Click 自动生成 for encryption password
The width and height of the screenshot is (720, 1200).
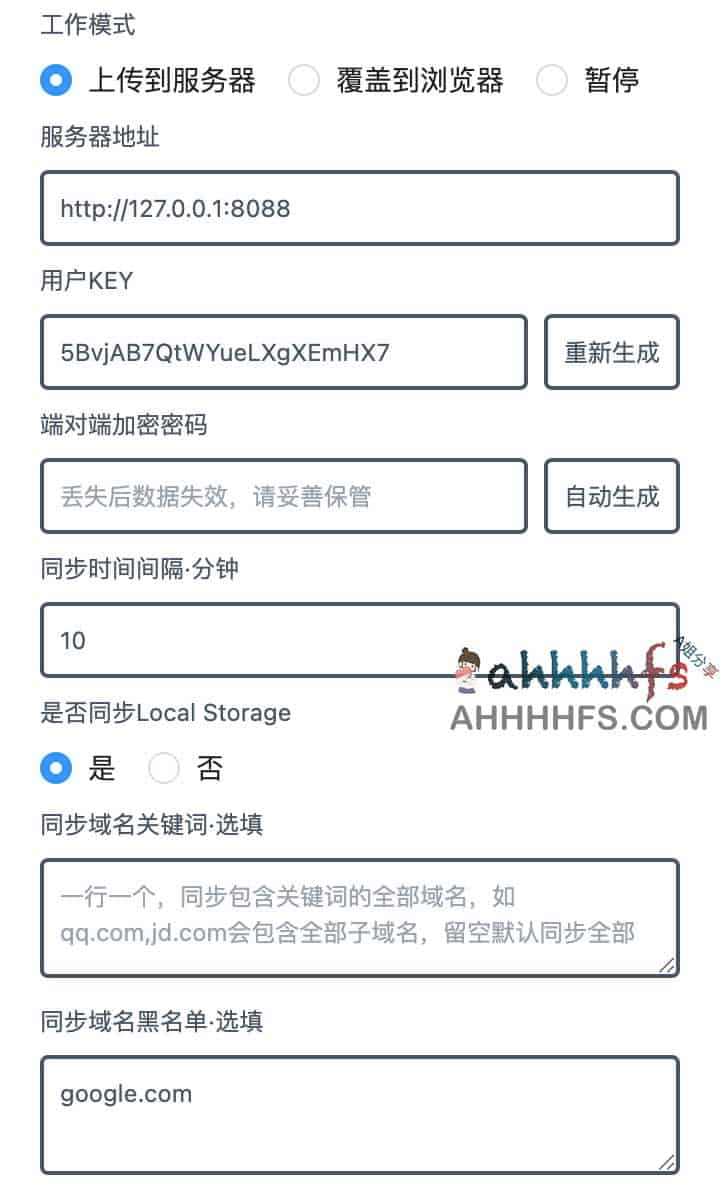pos(612,496)
